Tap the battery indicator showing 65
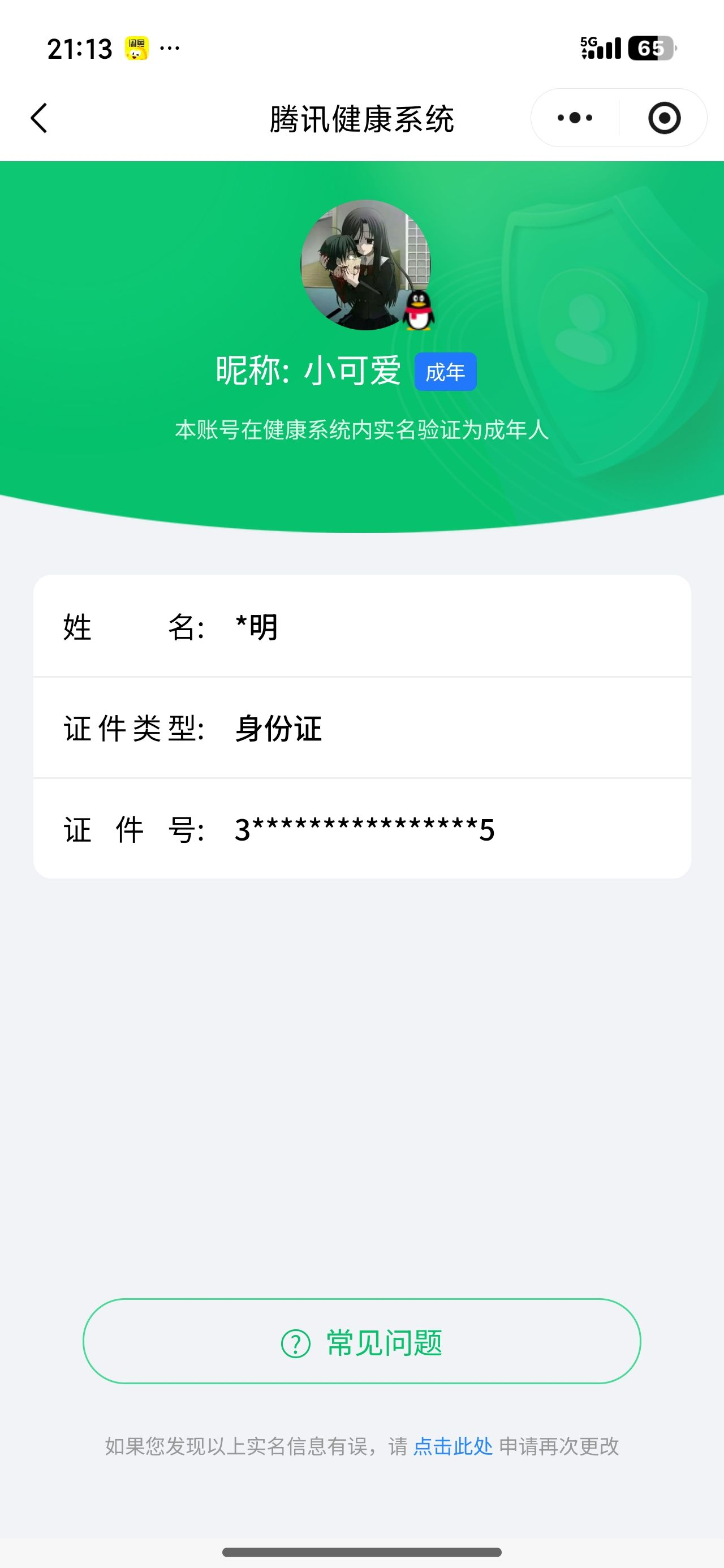The image size is (724, 1568). tap(650, 48)
